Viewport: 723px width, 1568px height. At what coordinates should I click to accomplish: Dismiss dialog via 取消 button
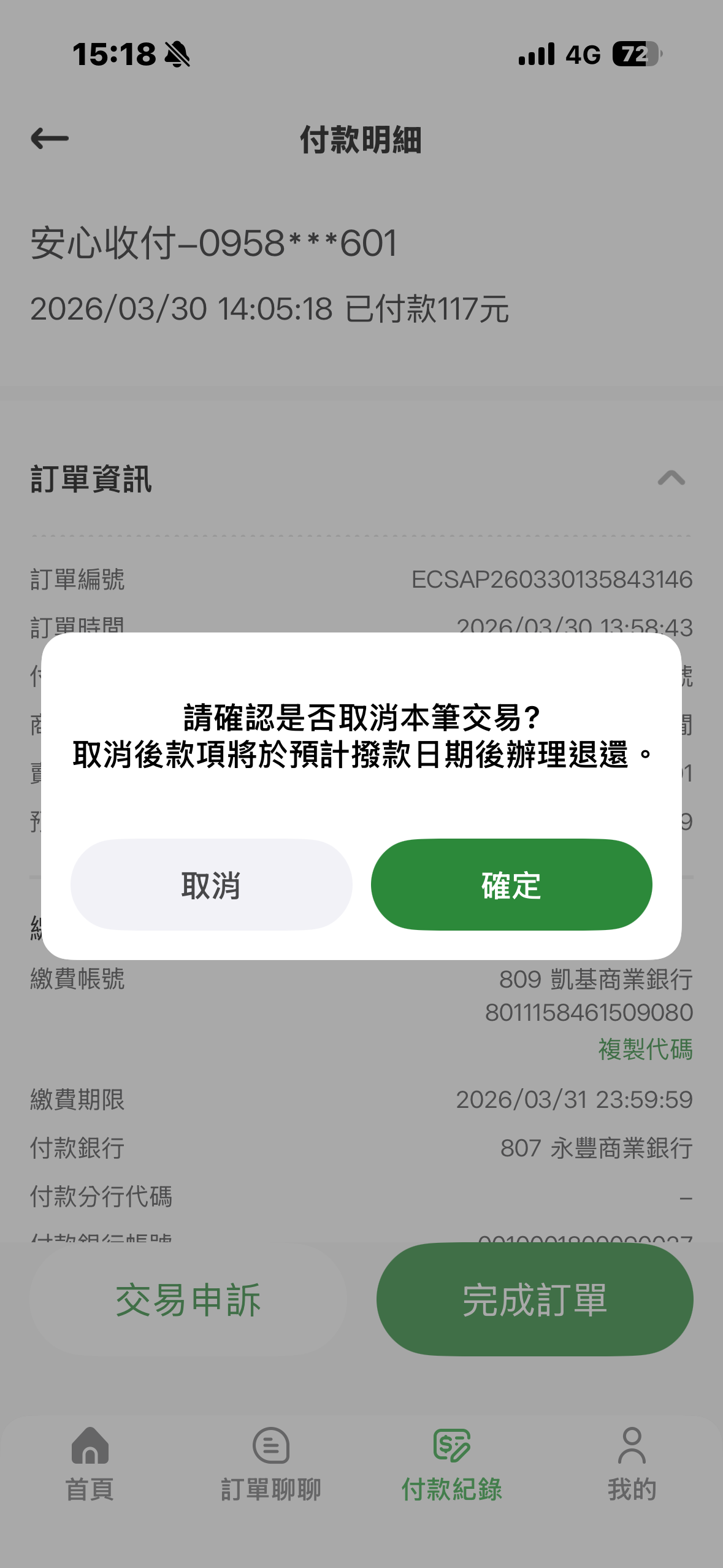211,885
